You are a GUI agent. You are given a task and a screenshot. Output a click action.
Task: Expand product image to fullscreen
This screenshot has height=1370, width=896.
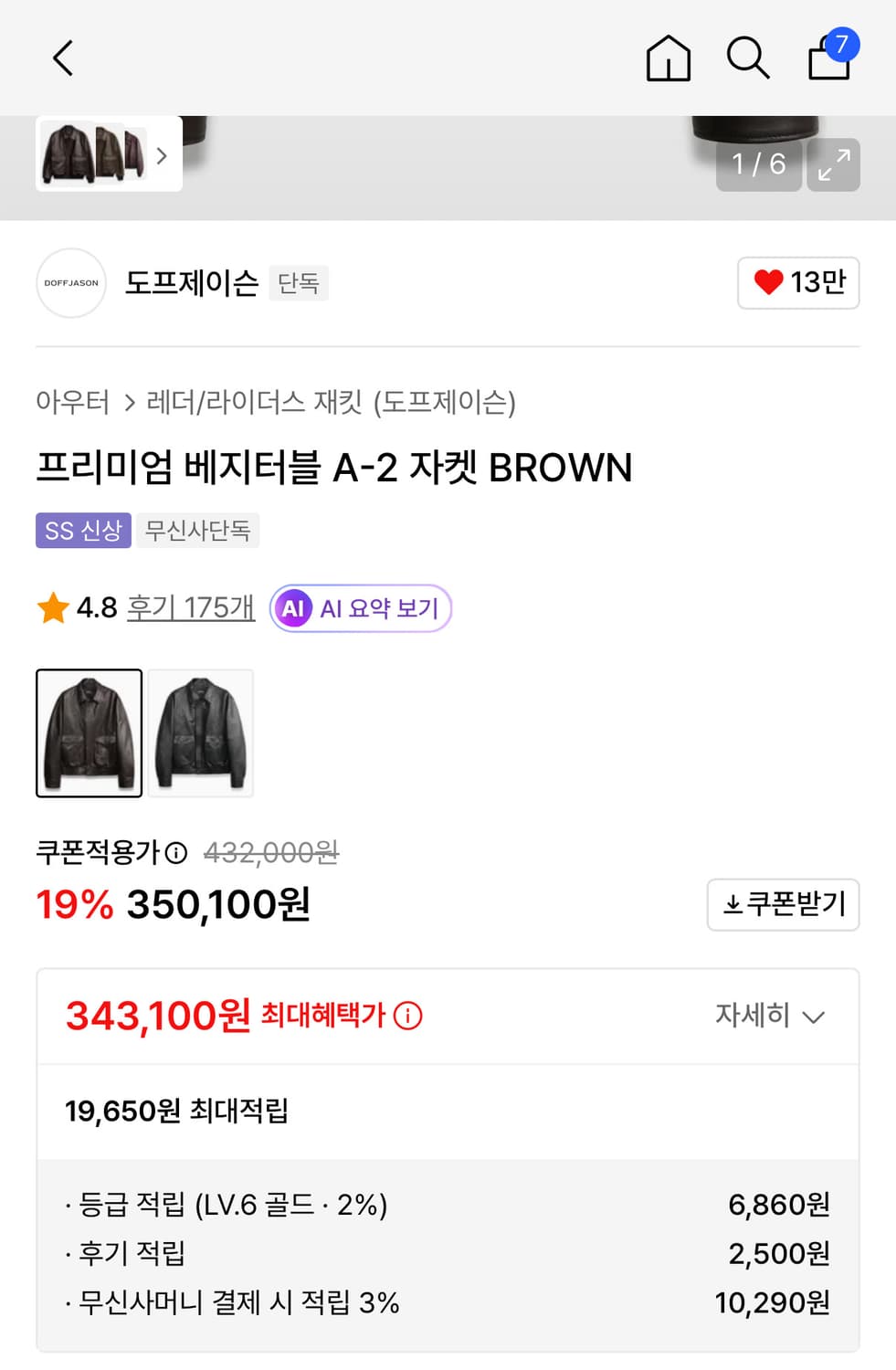pyautogui.click(x=834, y=165)
